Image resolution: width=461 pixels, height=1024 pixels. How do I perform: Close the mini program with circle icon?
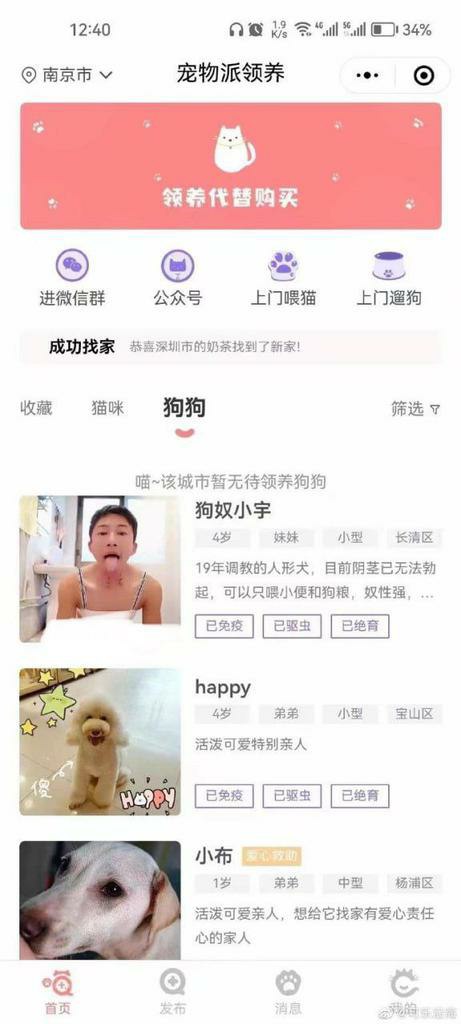(x=423, y=76)
